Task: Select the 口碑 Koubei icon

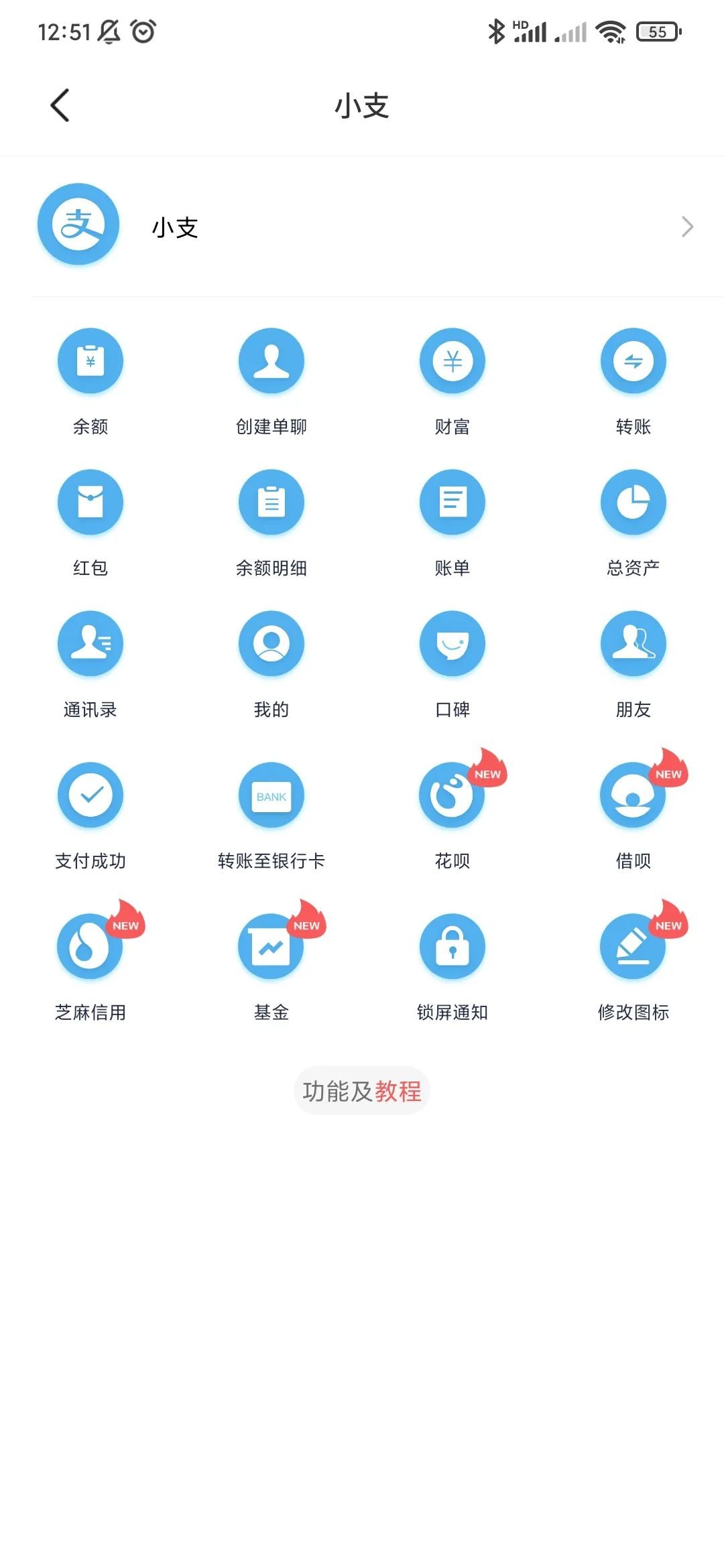Action: 452,643
